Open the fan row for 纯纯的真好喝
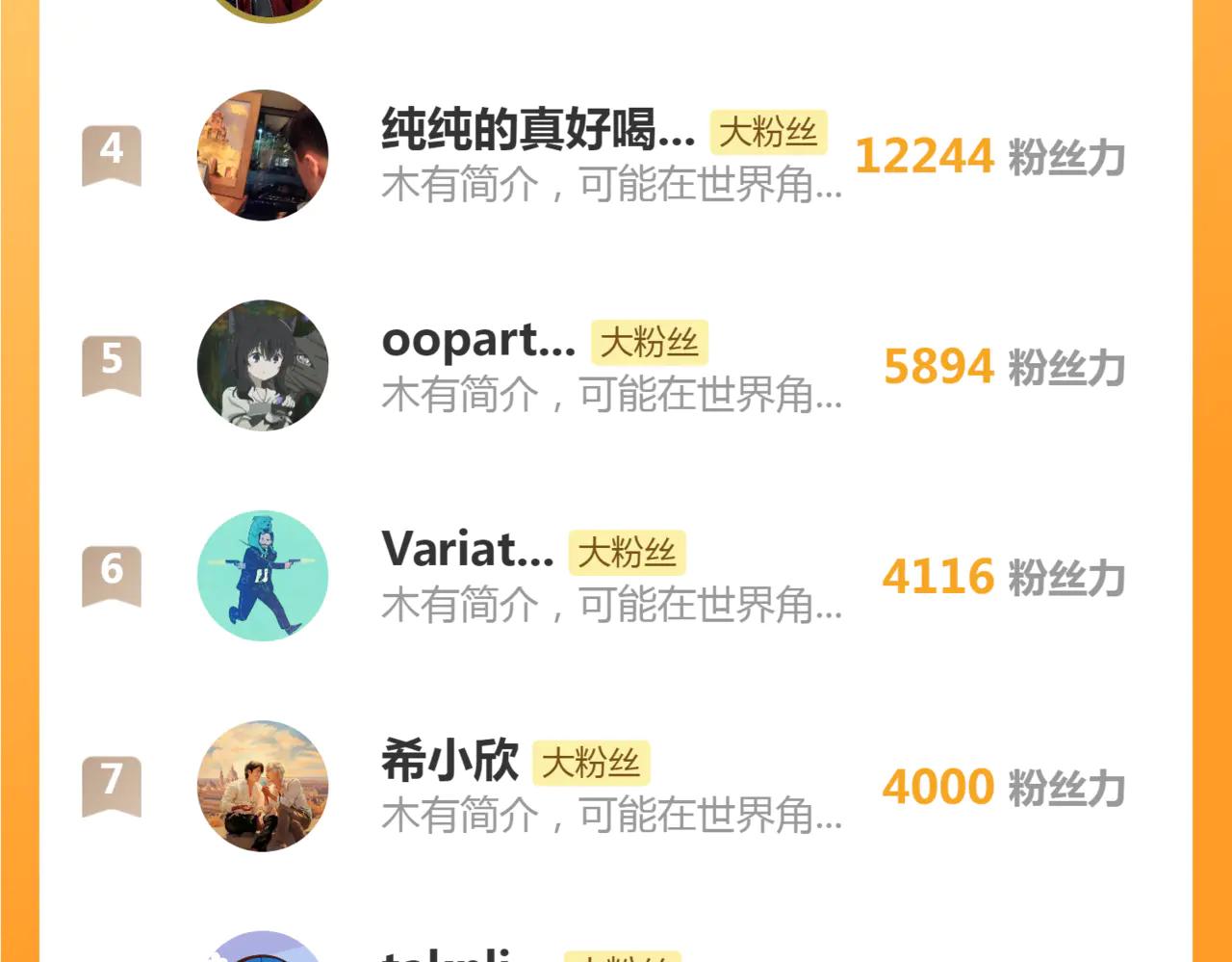1232x962 pixels. click(537, 131)
